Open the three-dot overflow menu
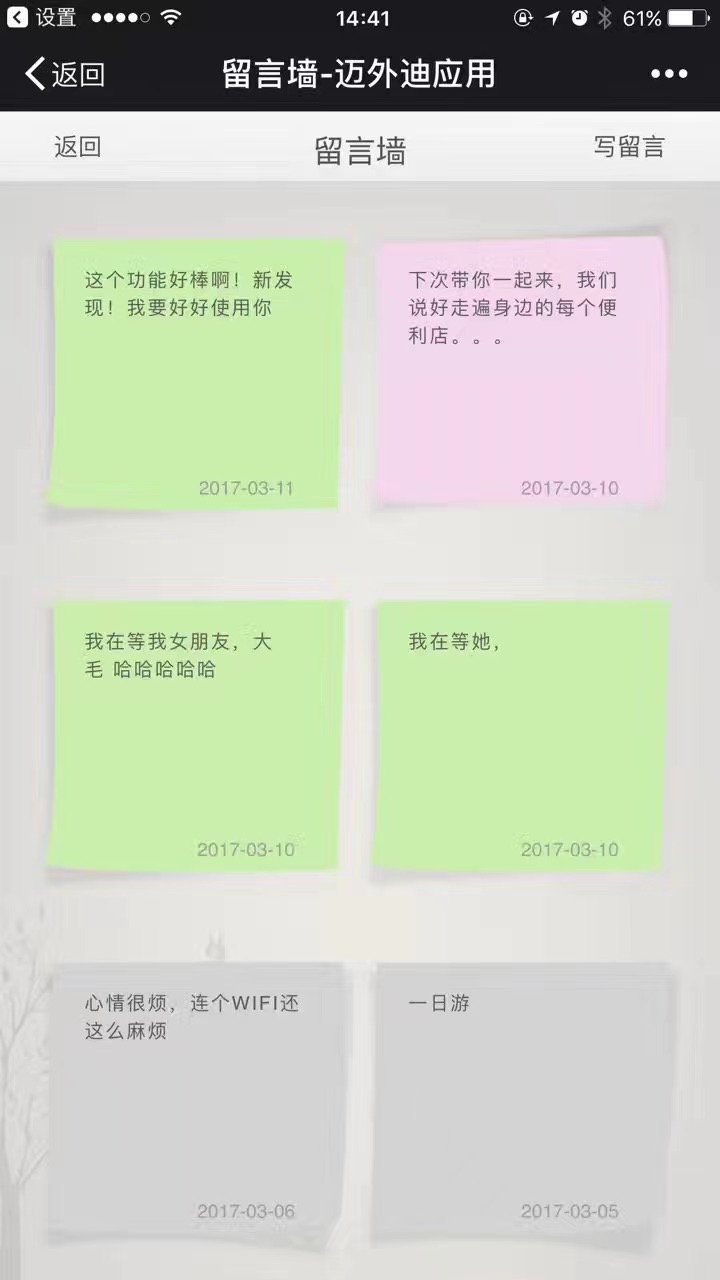 669,74
